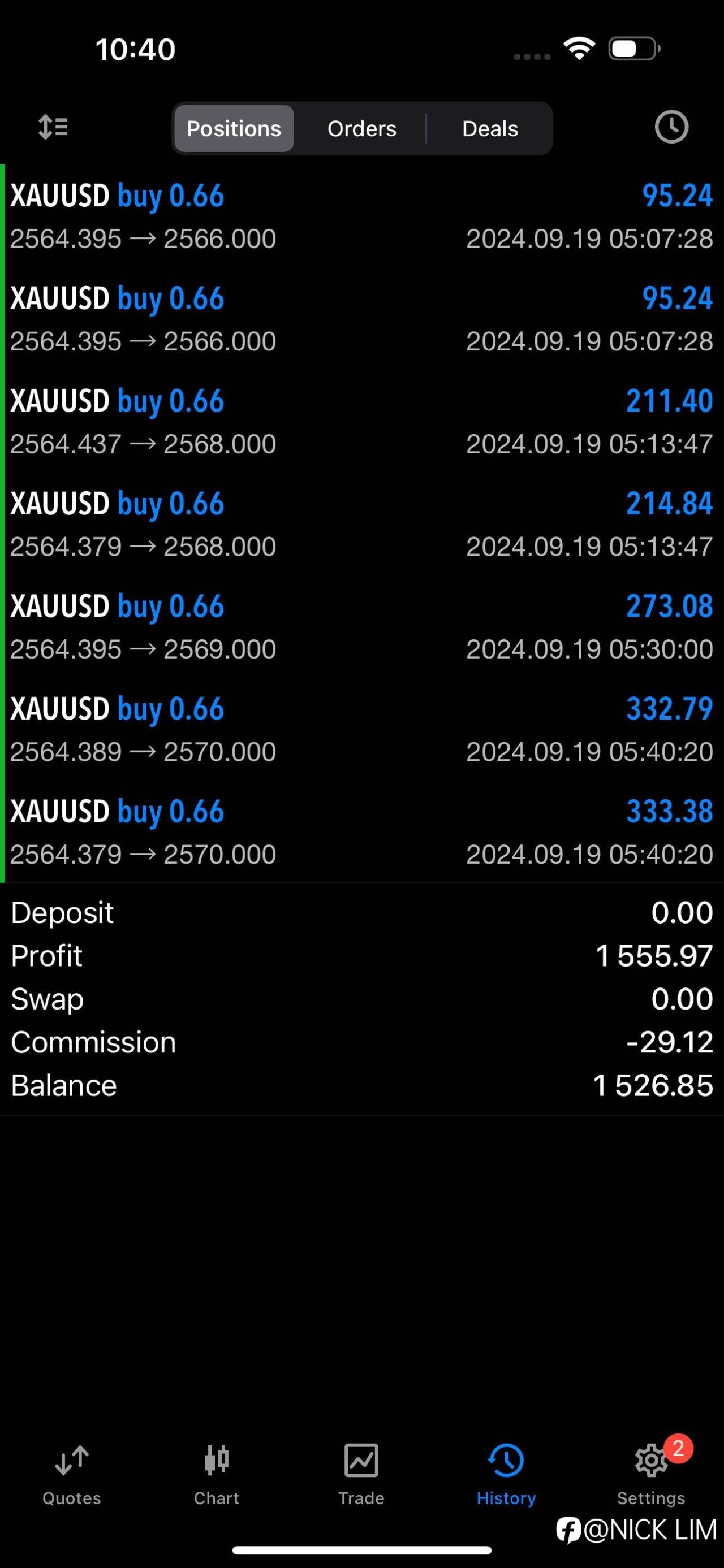Switch to the Orders segment
The height and width of the screenshot is (1568, 724).
tap(361, 128)
